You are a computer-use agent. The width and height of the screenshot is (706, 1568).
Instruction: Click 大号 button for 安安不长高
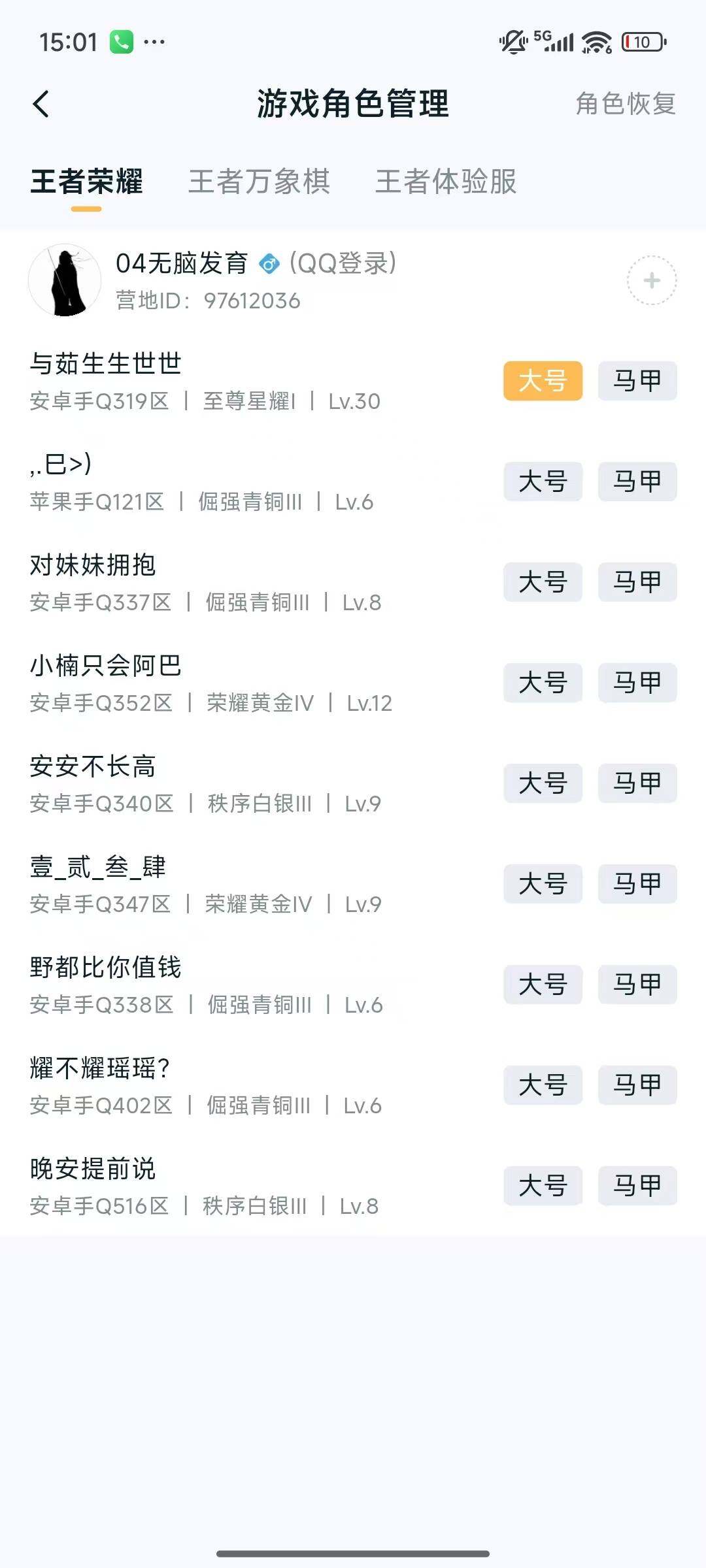pos(543,784)
